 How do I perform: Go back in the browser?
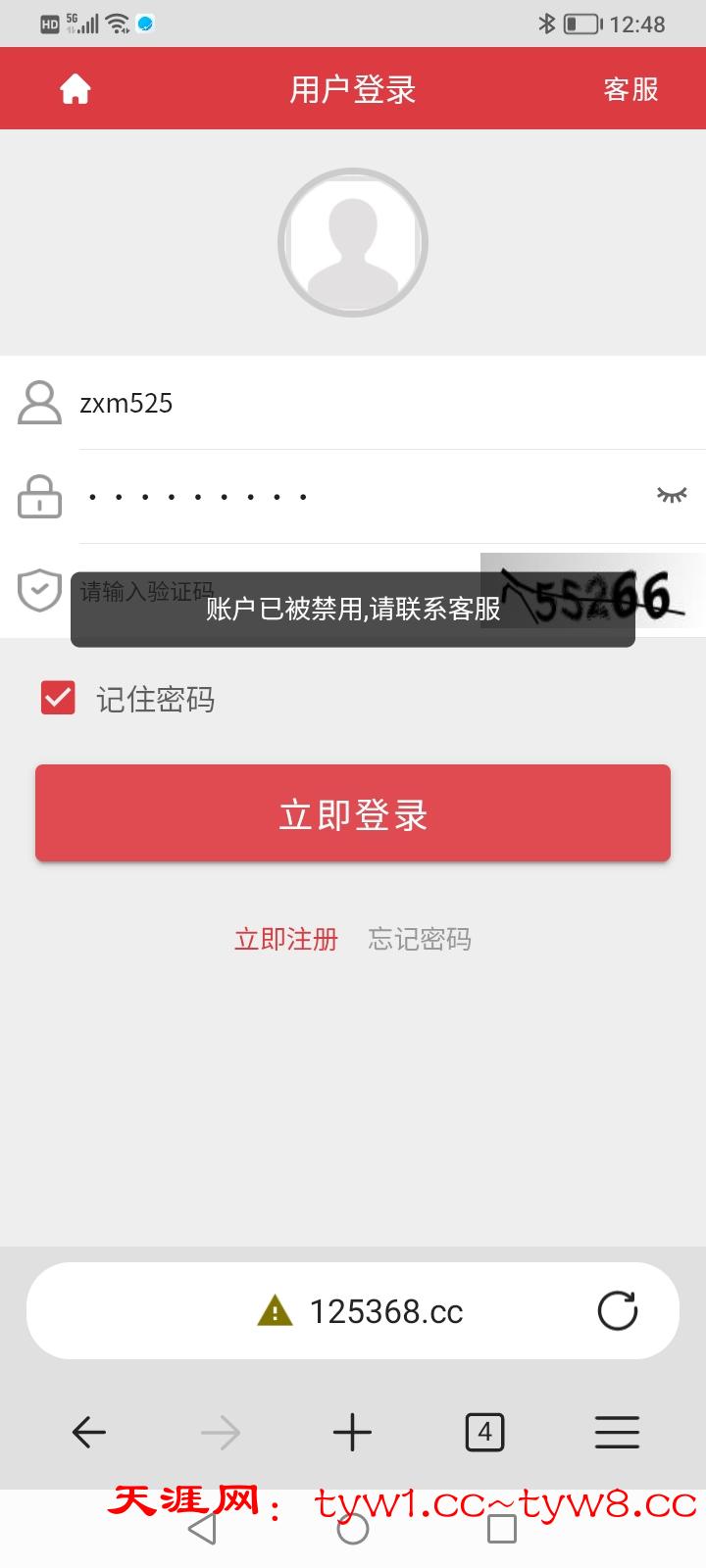click(89, 1433)
